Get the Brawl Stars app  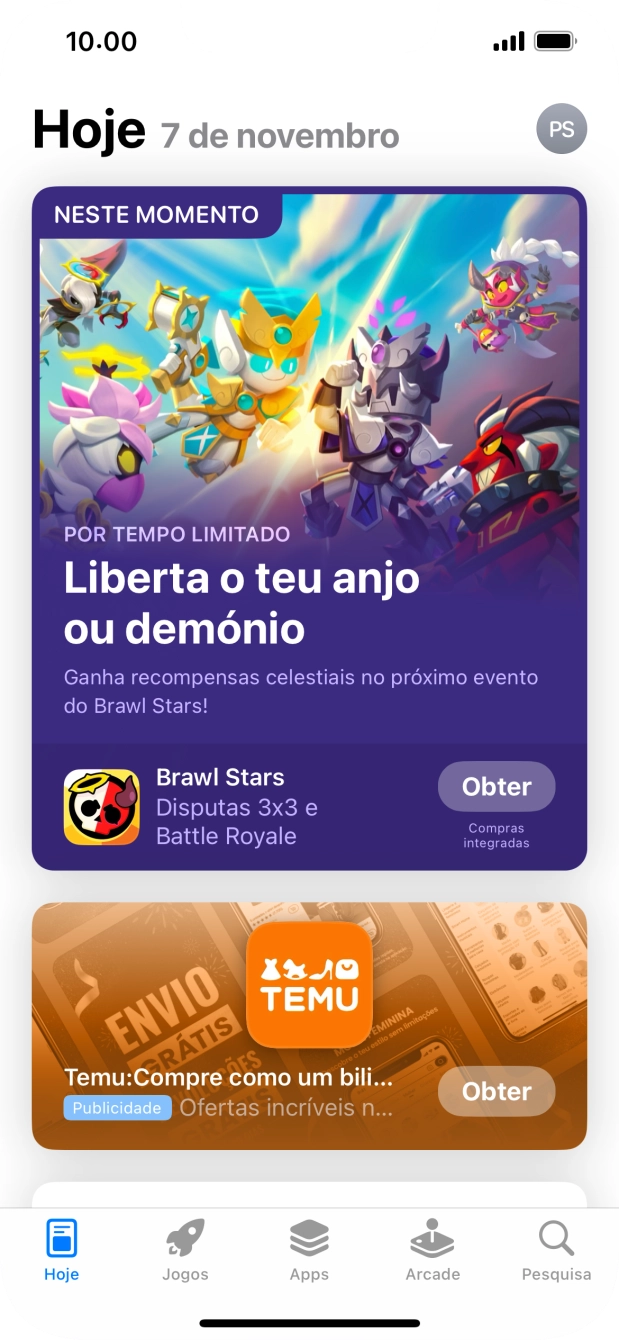tap(496, 787)
